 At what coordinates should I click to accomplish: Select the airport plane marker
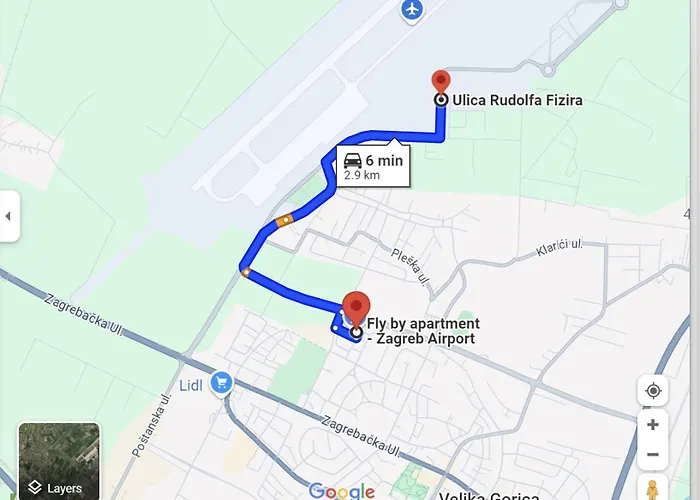point(411,10)
